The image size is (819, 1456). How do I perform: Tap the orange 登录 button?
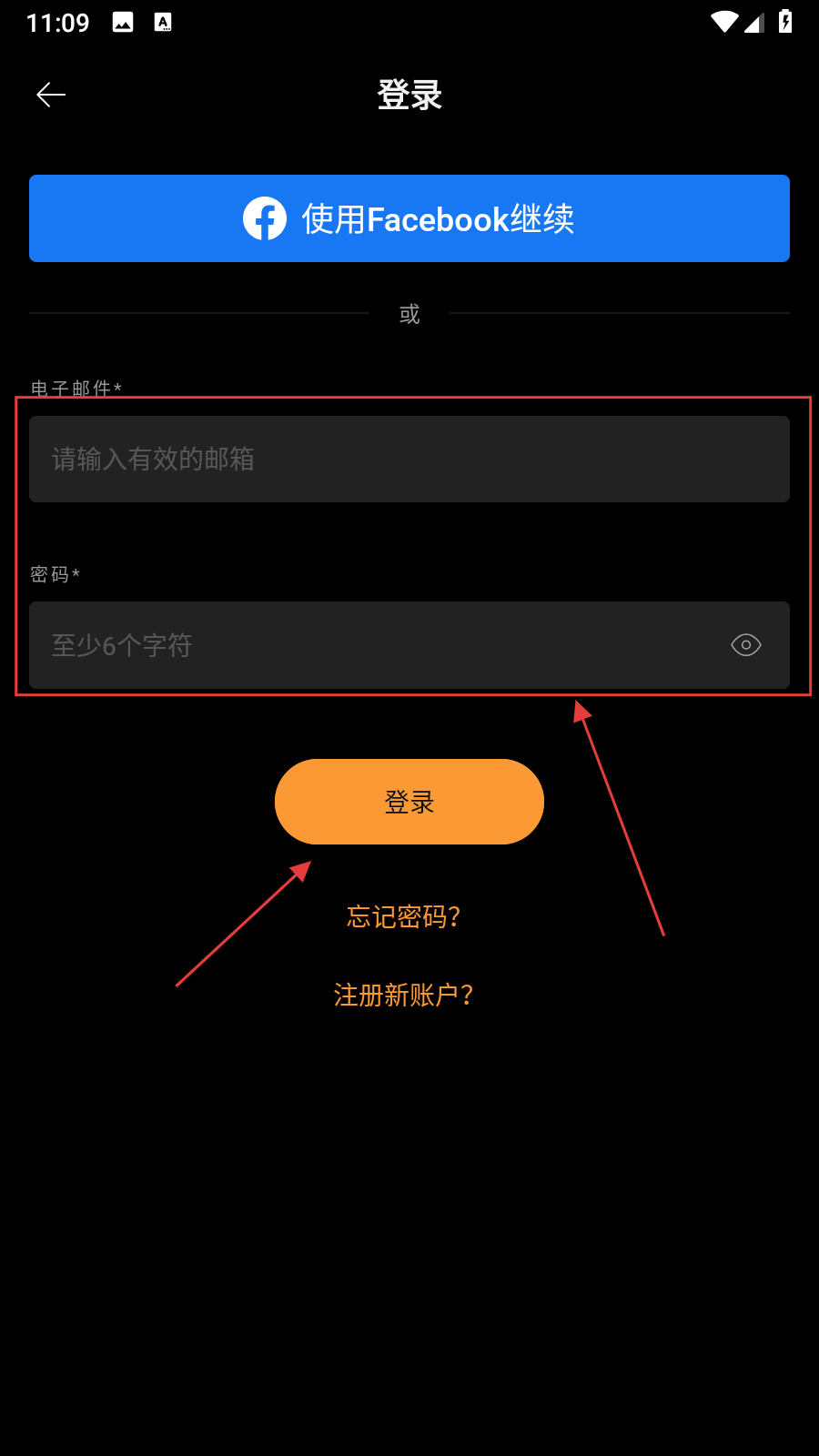409,802
